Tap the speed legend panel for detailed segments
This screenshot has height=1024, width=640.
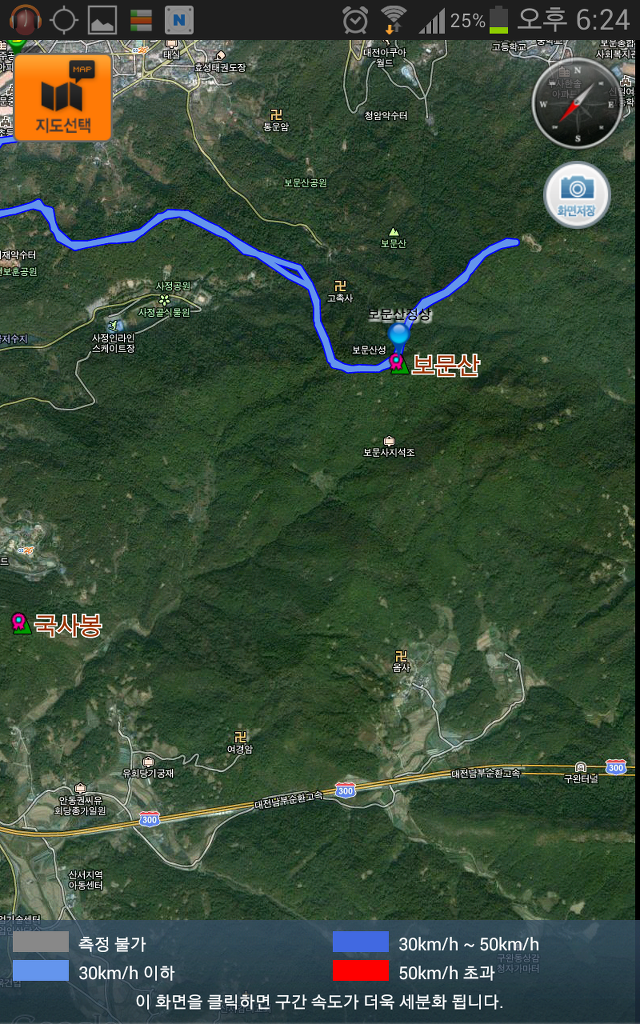click(x=320, y=971)
